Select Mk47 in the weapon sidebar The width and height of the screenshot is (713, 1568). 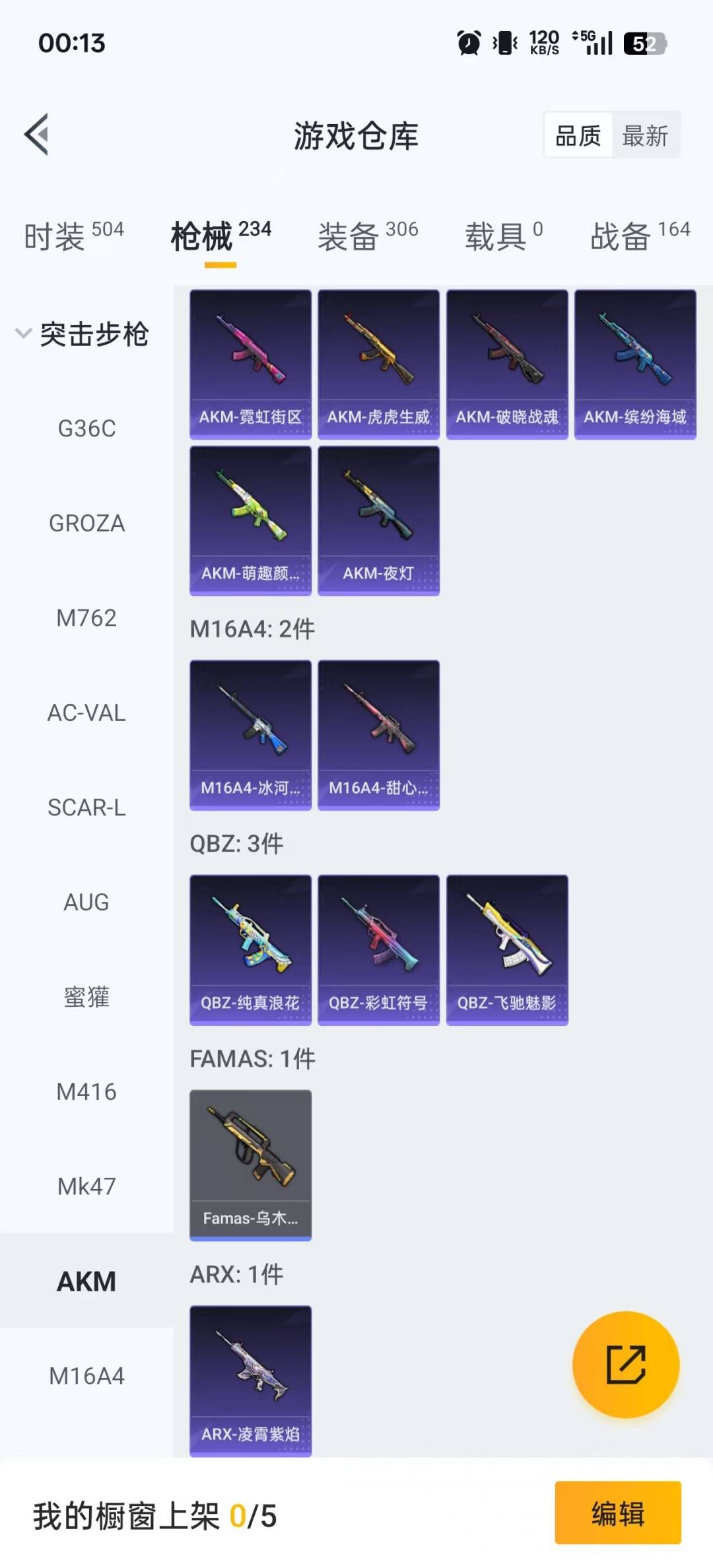[x=86, y=1186]
